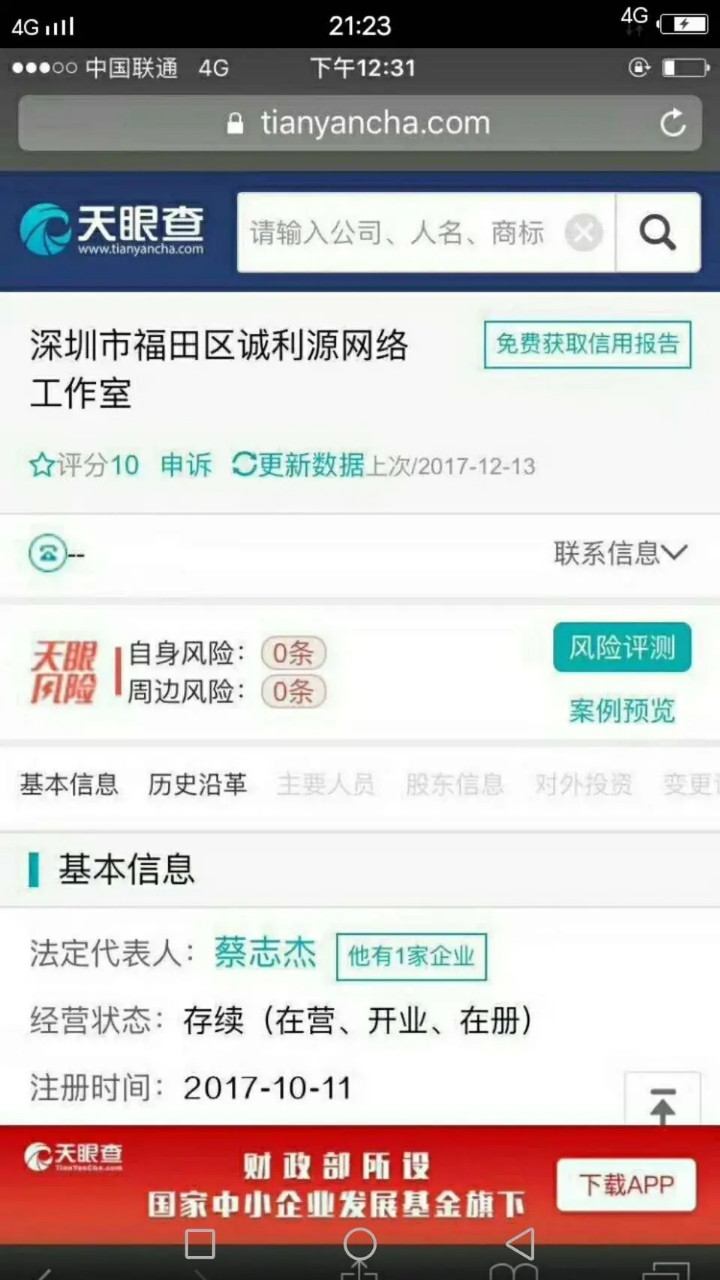Tap 免费获取信用报告 button
720x1280 pixels.
(x=588, y=345)
